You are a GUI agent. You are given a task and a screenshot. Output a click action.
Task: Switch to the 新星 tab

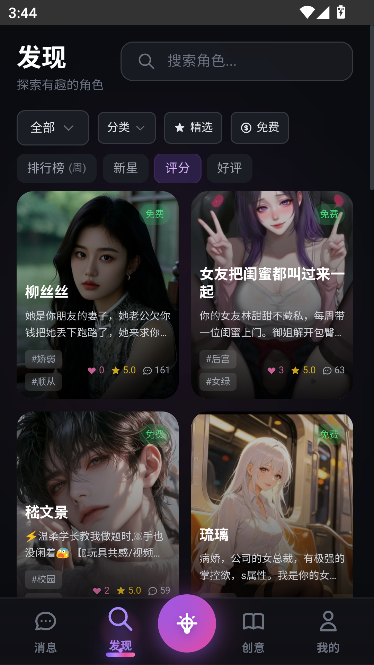(x=126, y=168)
